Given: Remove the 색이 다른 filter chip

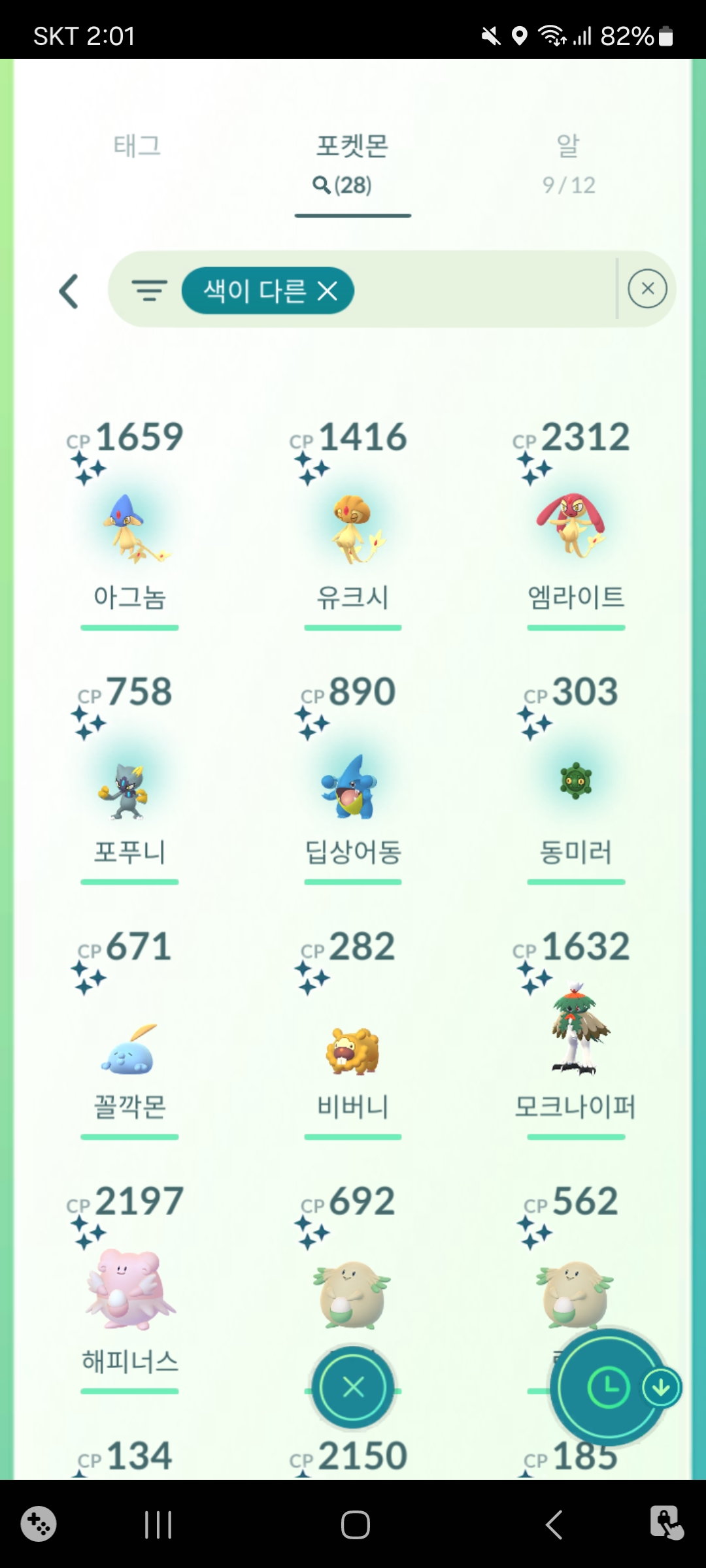Looking at the screenshot, I should pyautogui.click(x=327, y=291).
